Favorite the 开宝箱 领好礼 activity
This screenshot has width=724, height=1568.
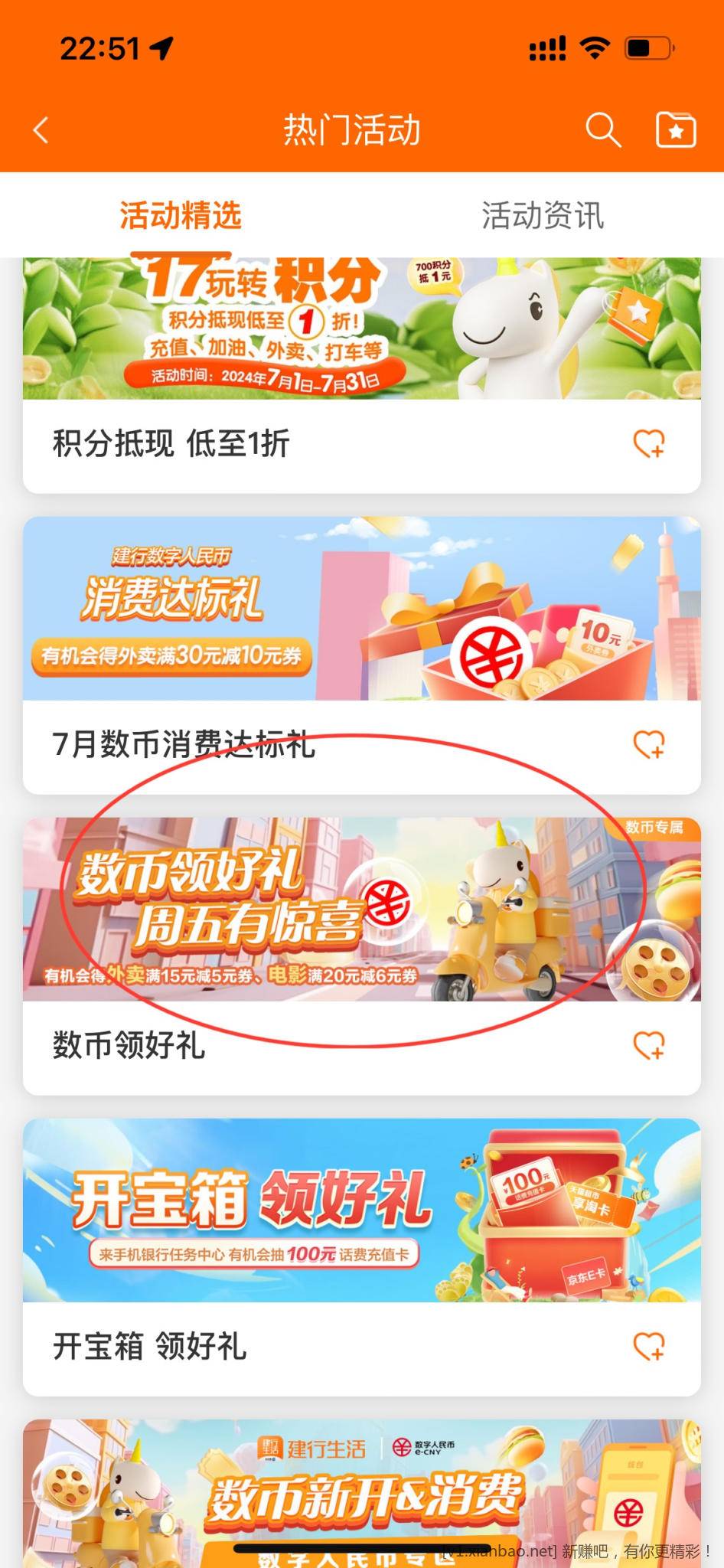[x=649, y=1347]
